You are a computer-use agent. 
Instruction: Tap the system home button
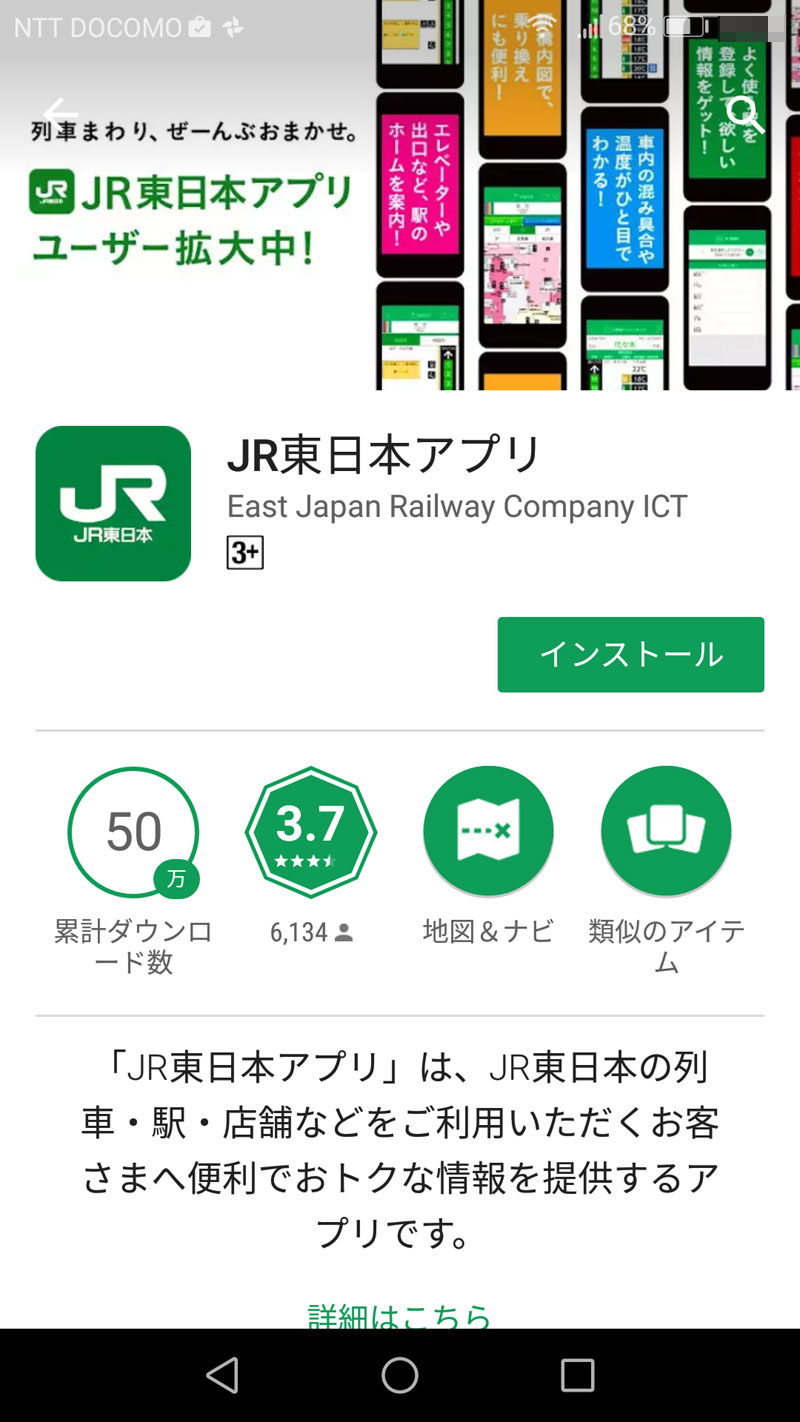(399, 1375)
